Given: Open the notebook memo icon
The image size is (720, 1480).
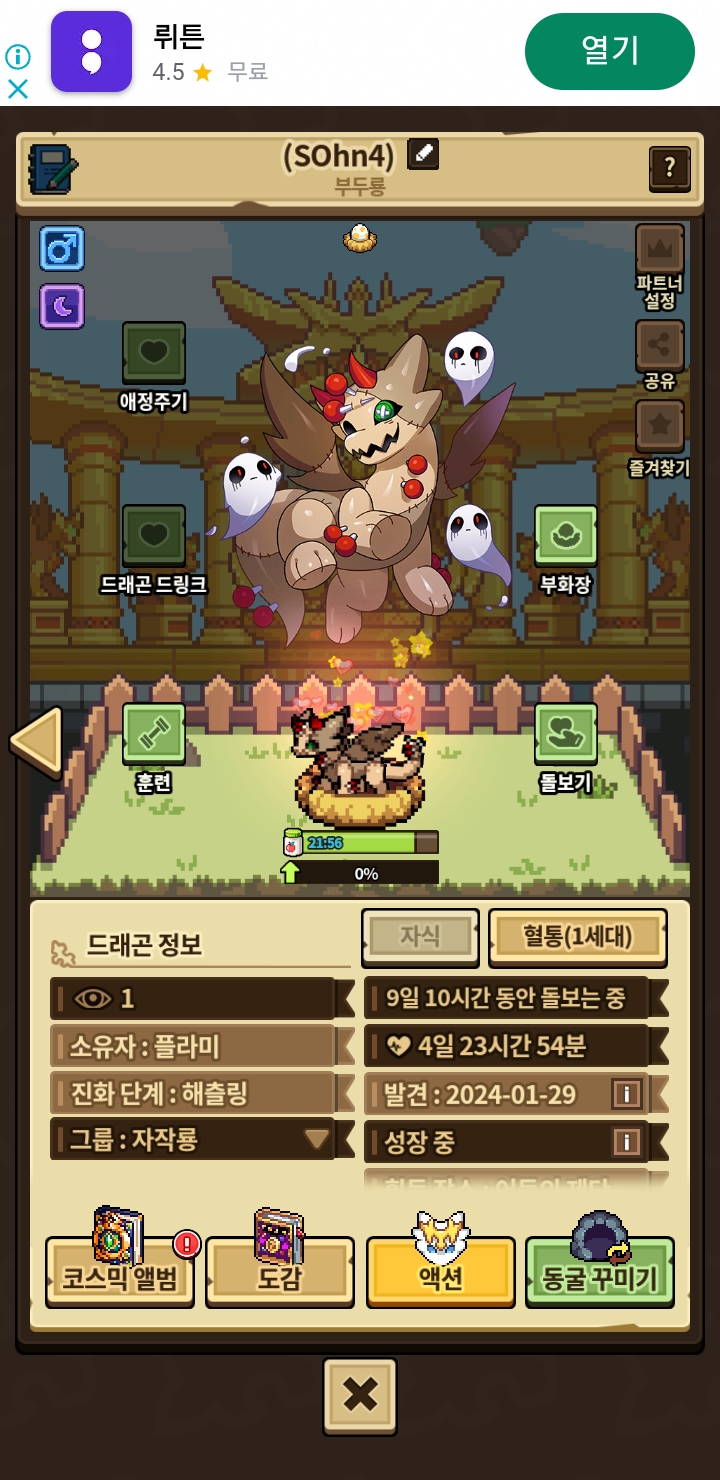Looking at the screenshot, I should coord(54,169).
